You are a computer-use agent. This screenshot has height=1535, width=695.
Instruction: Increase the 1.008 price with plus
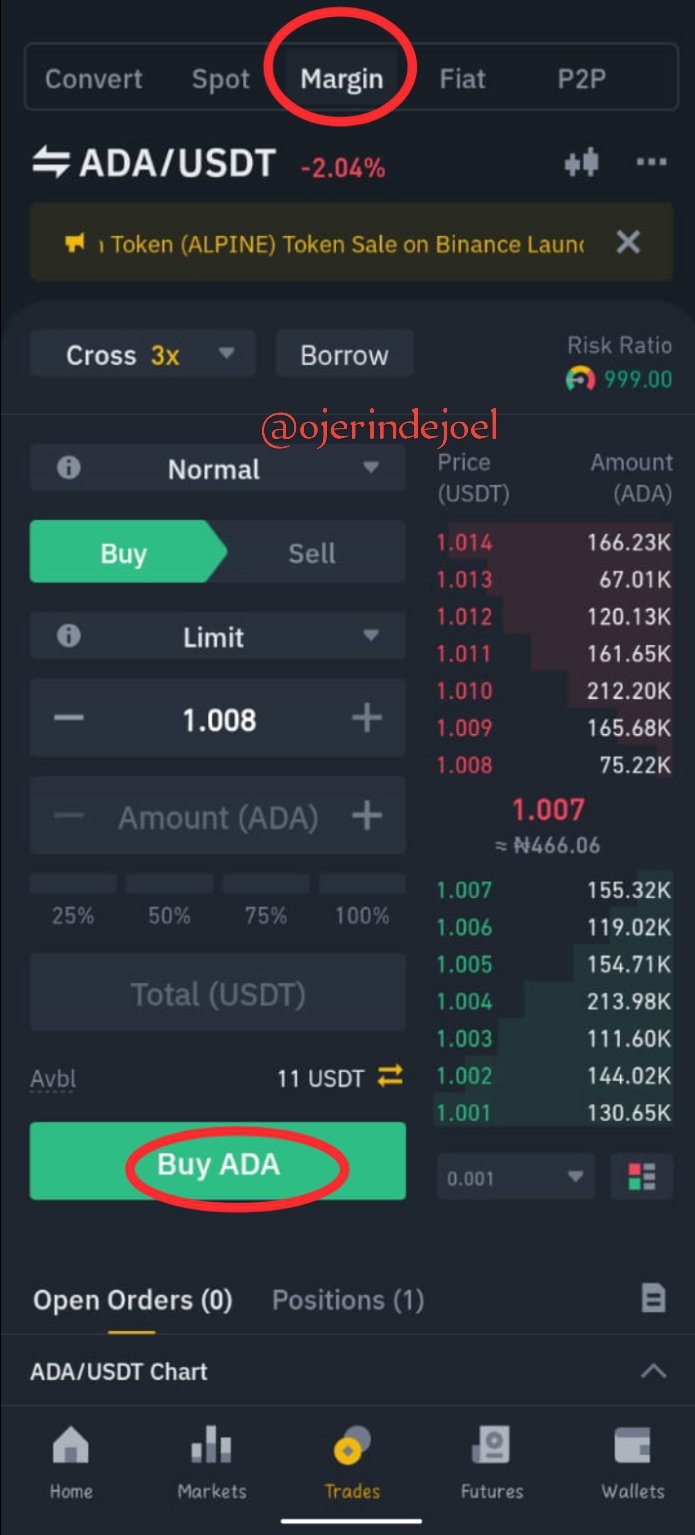[x=366, y=718]
